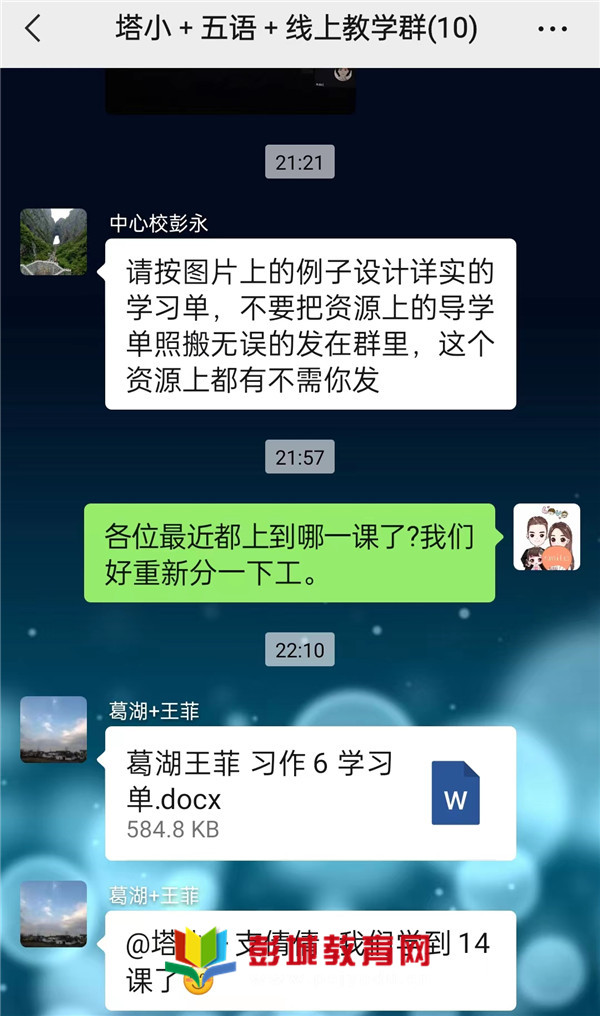Go back from the group chat
This screenshot has height=1016, width=600.
point(34,30)
